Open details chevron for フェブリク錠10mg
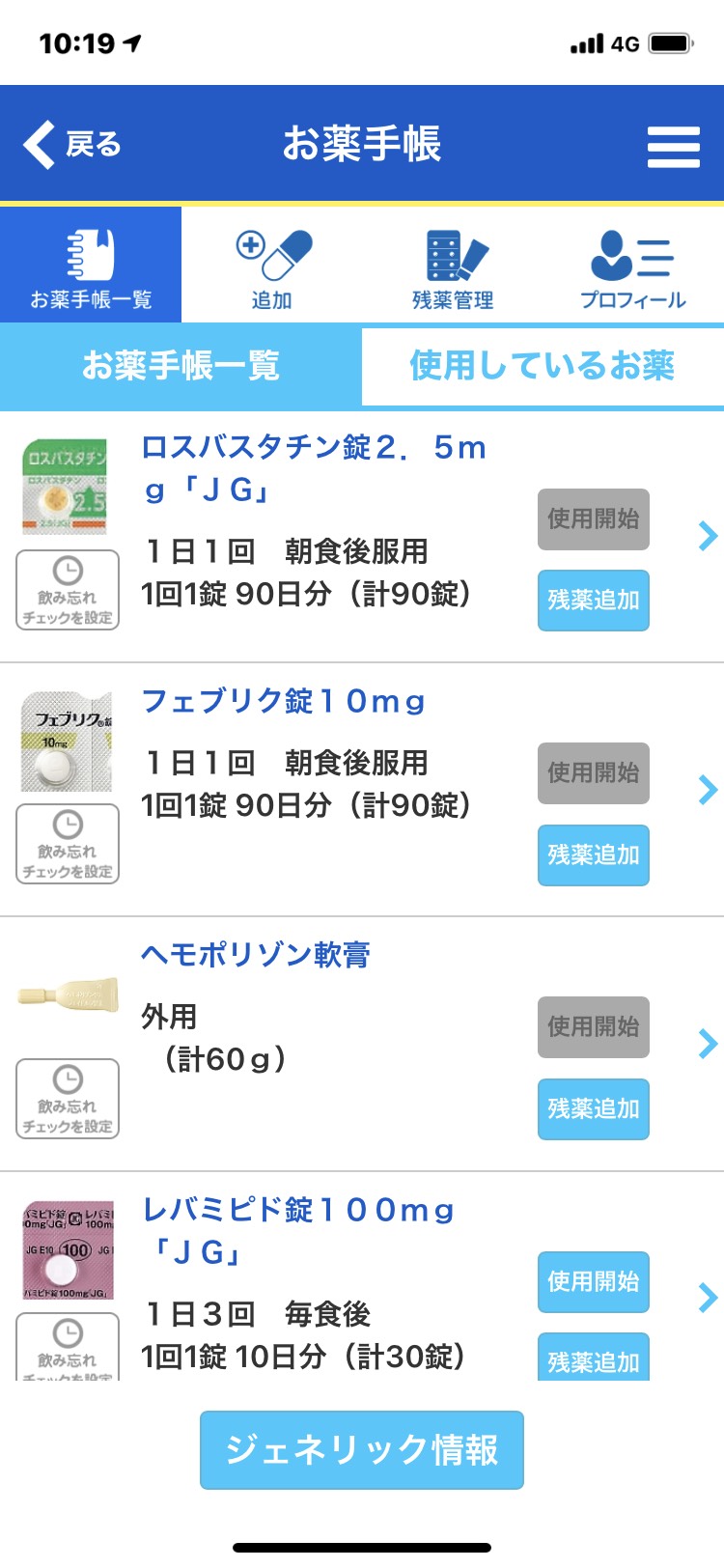The image size is (724, 1568). 708,790
